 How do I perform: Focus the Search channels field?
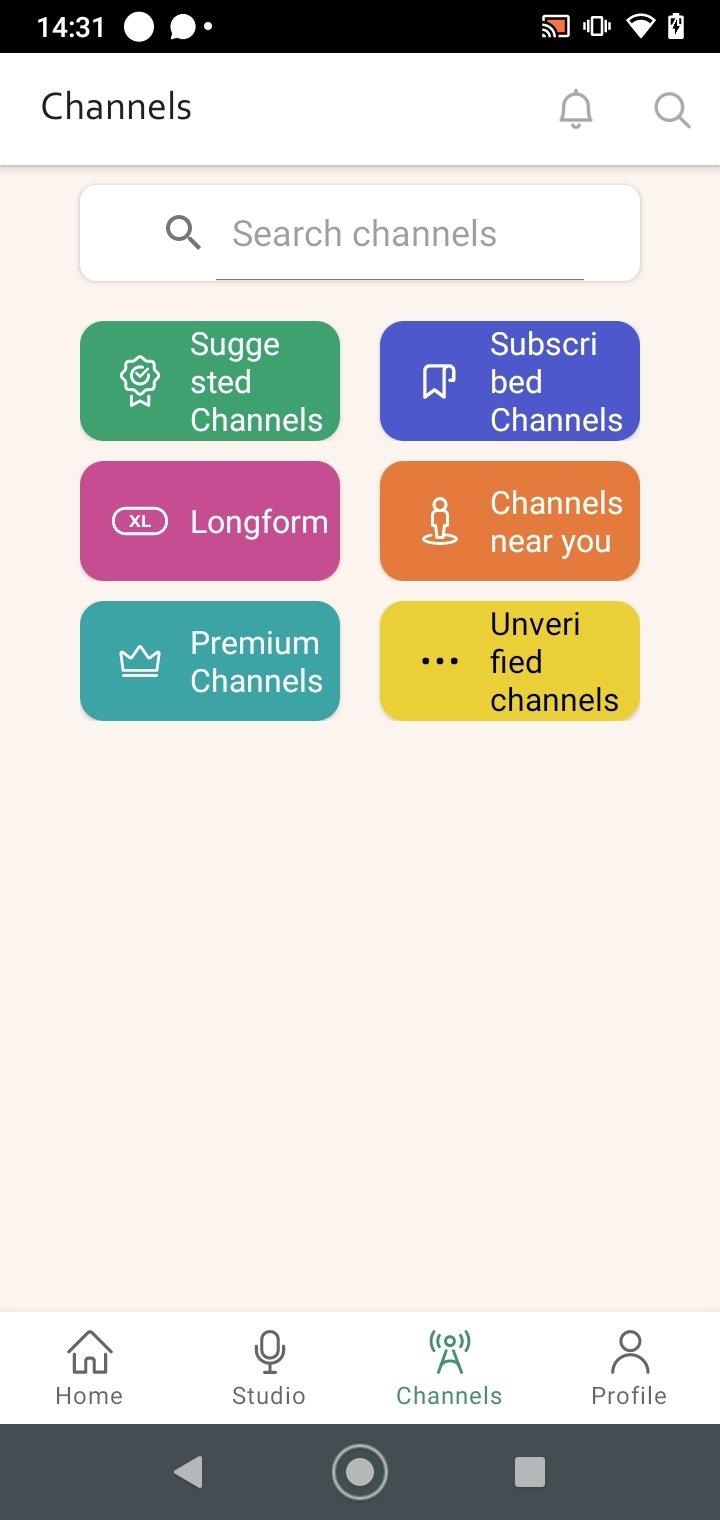[x=360, y=233]
